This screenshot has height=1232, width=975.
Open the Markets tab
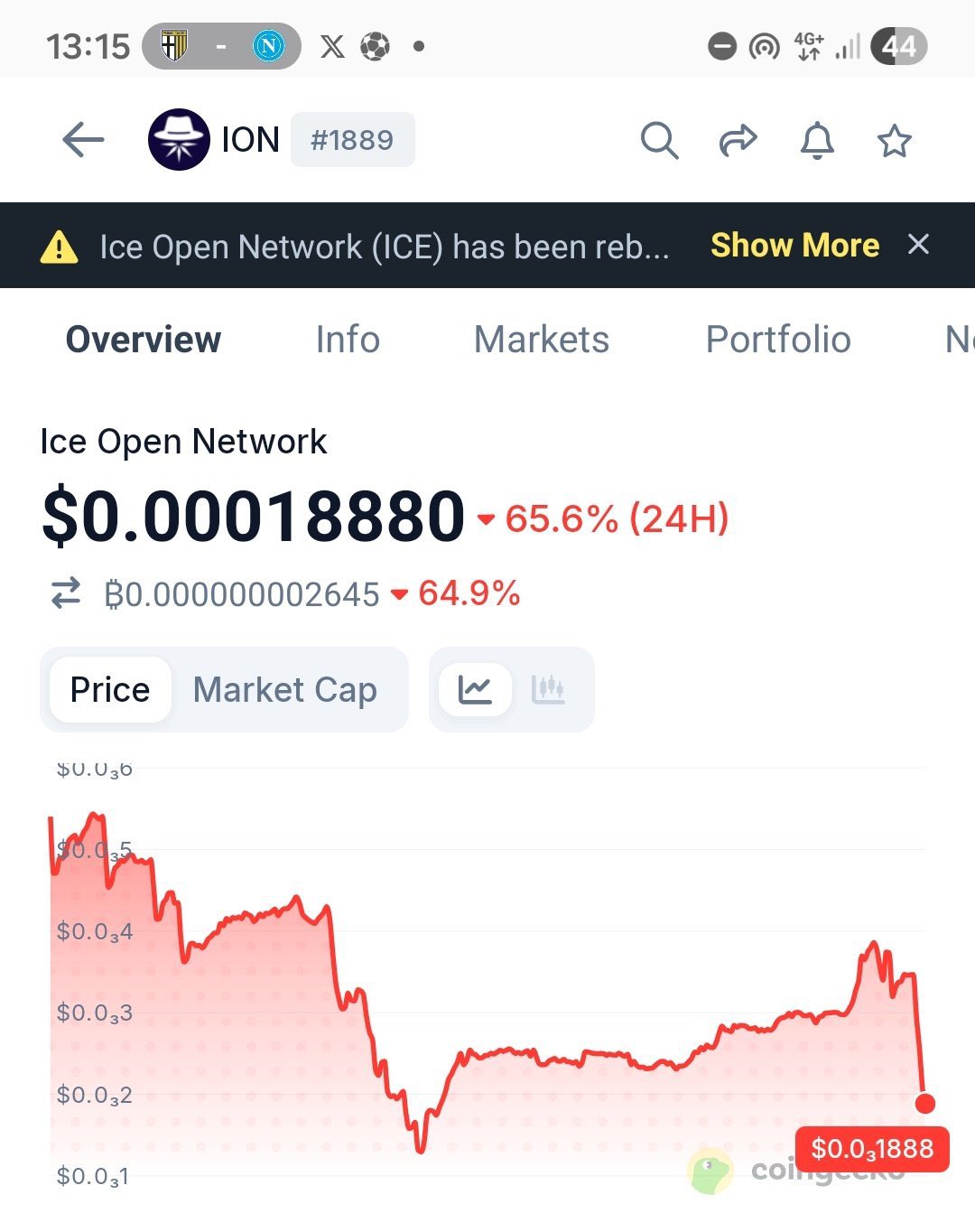coord(542,340)
